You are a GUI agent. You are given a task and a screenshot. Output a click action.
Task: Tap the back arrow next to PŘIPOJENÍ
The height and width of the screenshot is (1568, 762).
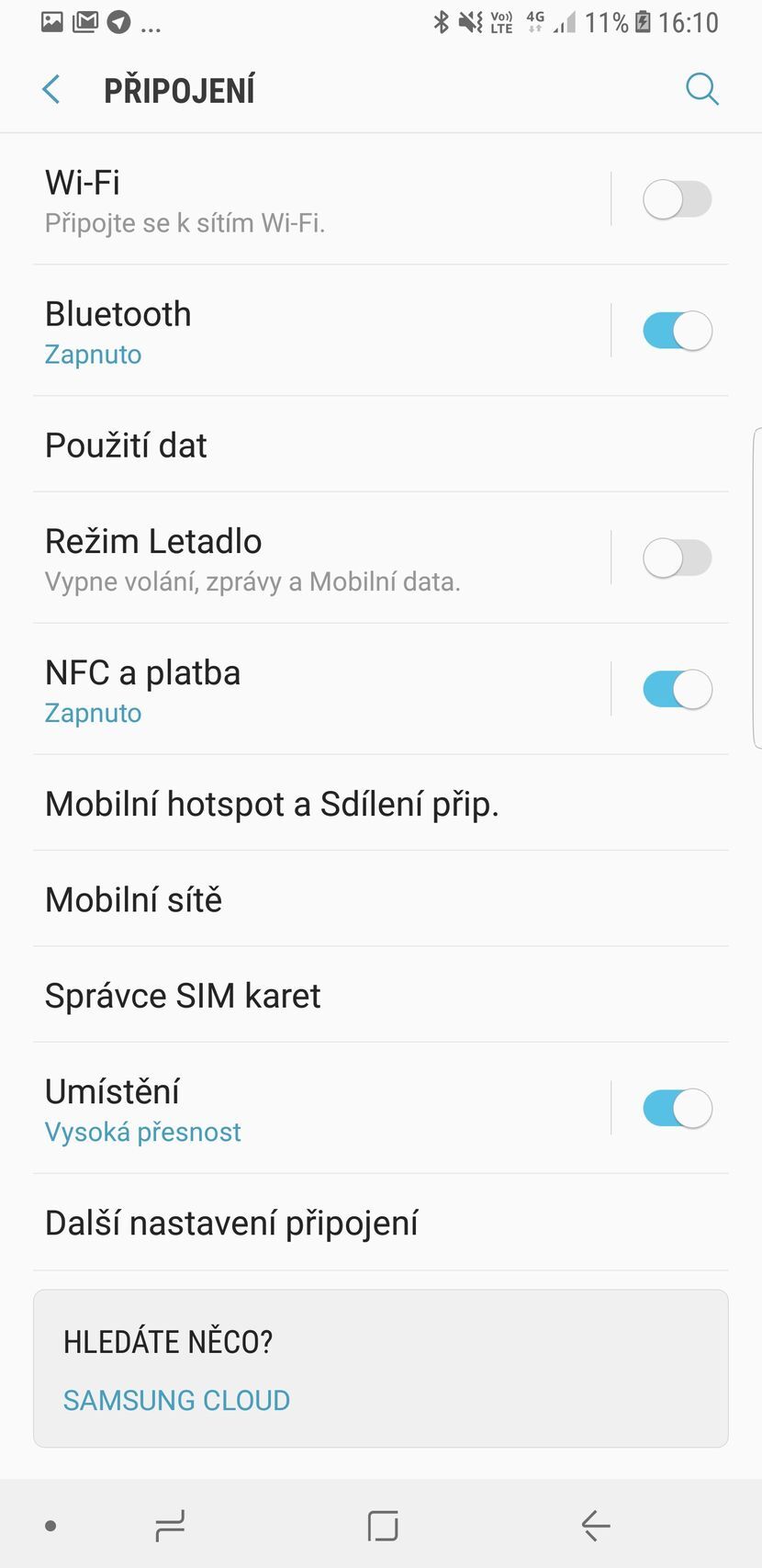50,88
